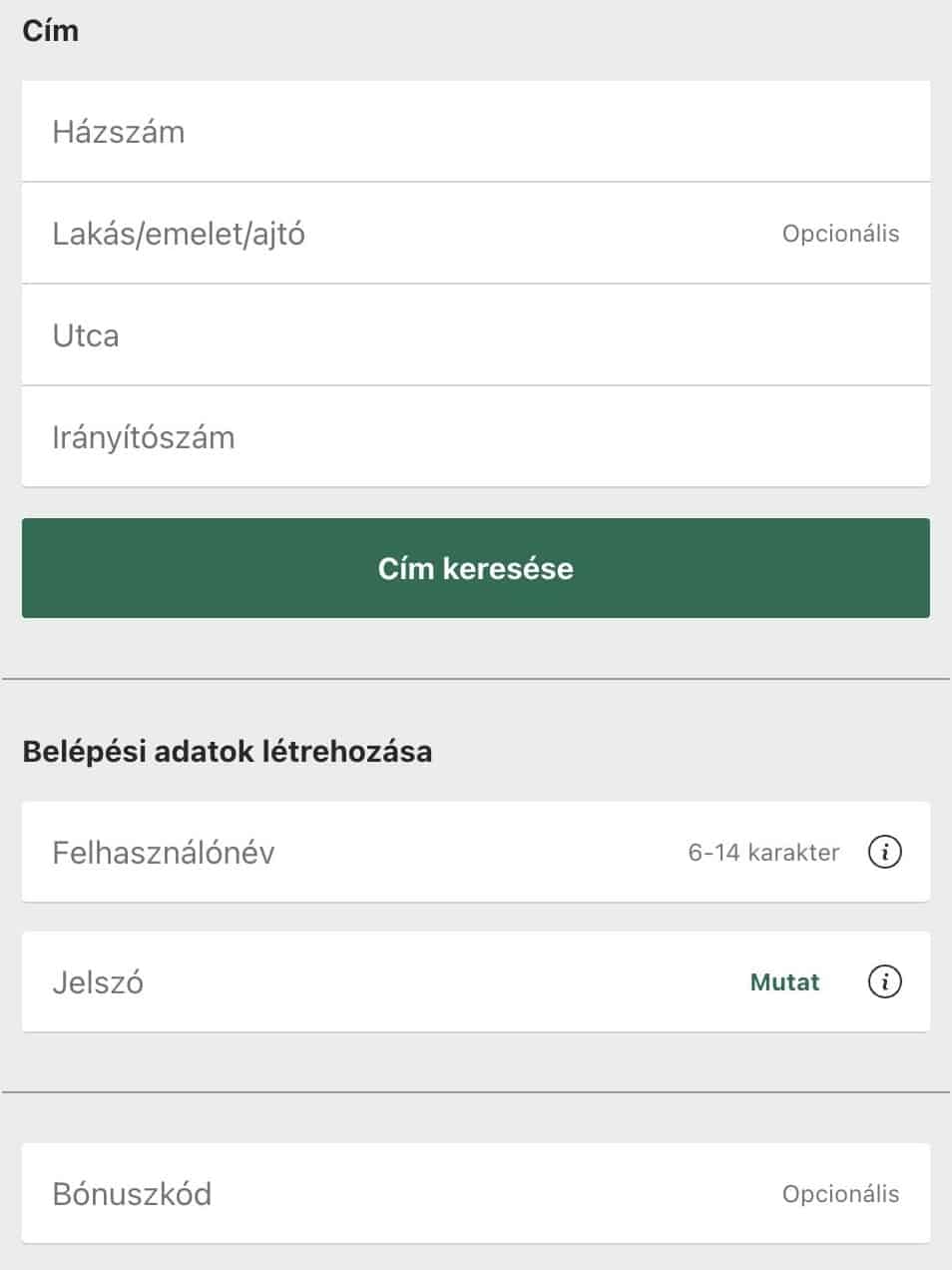Click the Belépési adatok létrehozása heading
This screenshot has height=1270, width=952.
click(x=227, y=752)
